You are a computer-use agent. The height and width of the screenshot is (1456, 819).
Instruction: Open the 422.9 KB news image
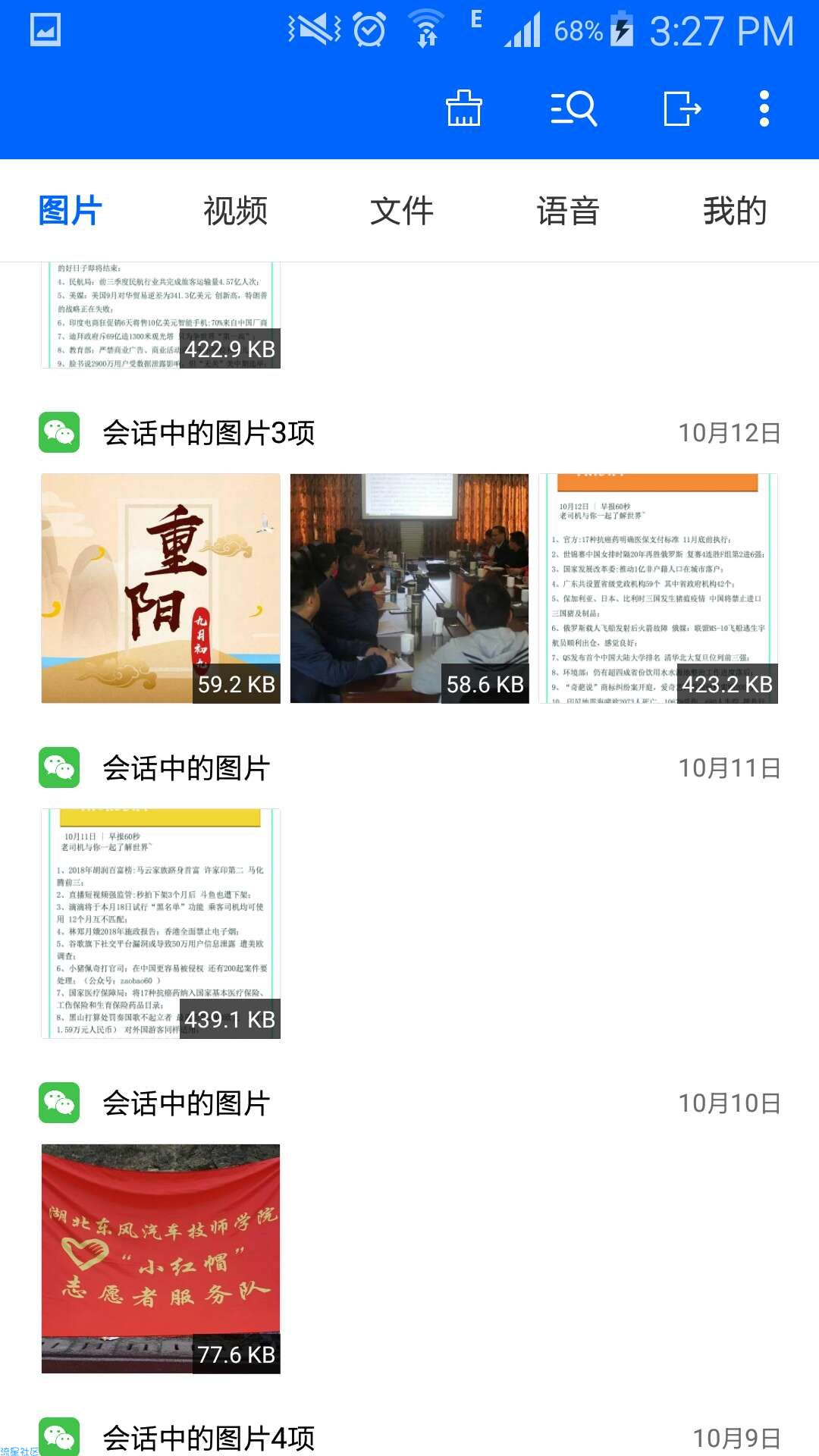click(x=161, y=315)
